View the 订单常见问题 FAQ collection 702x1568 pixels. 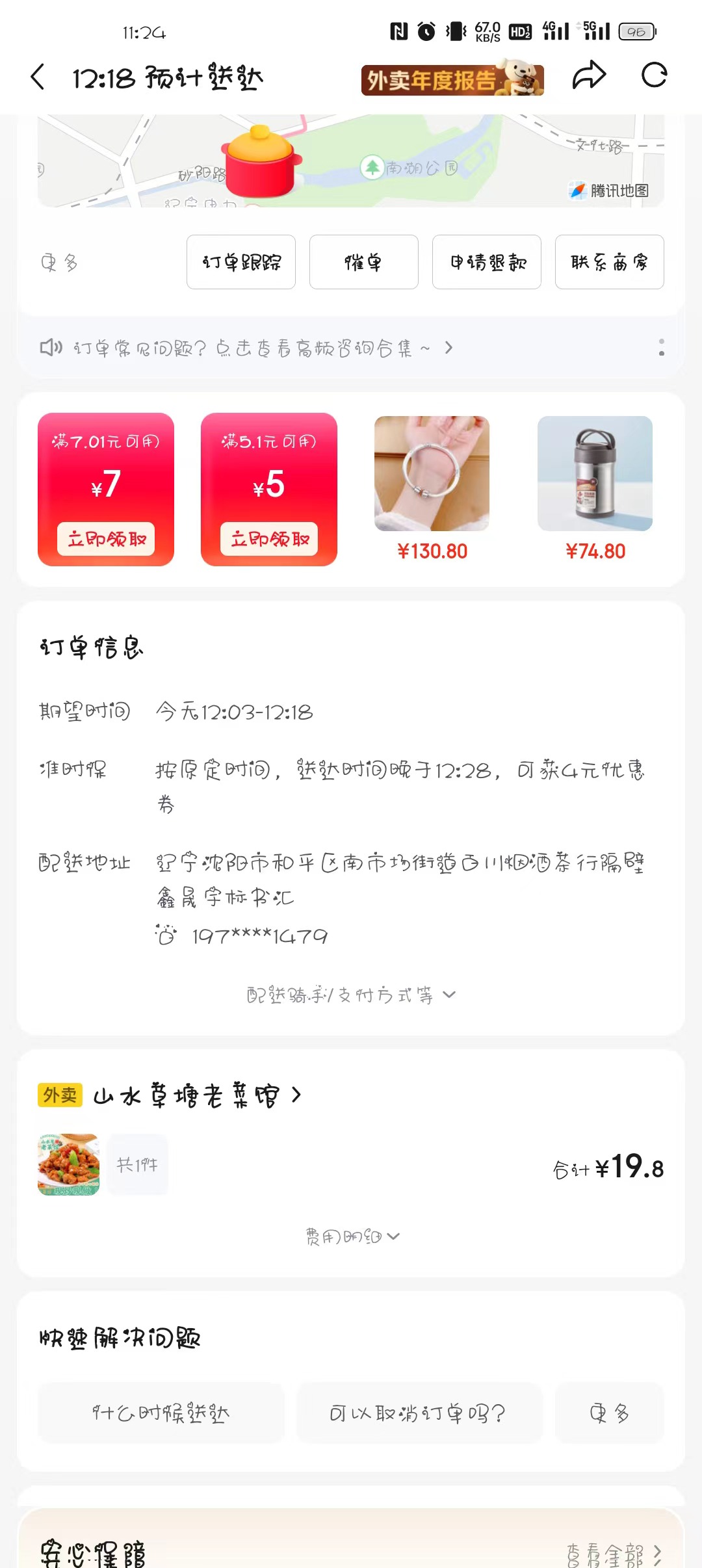click(247, 348)
